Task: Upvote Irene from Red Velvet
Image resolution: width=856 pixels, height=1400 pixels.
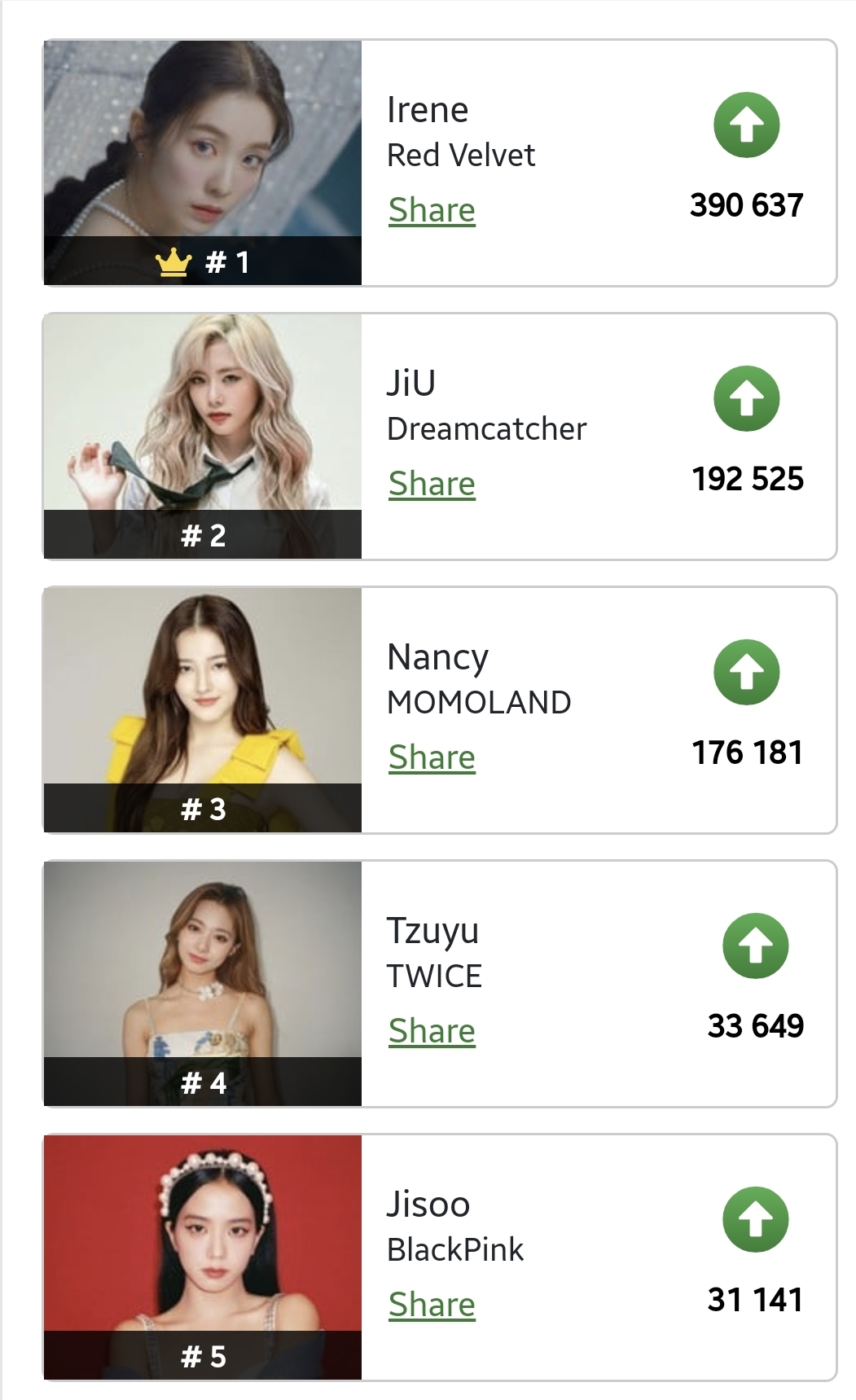Action: pyautogui.click(x=746, y=125)
